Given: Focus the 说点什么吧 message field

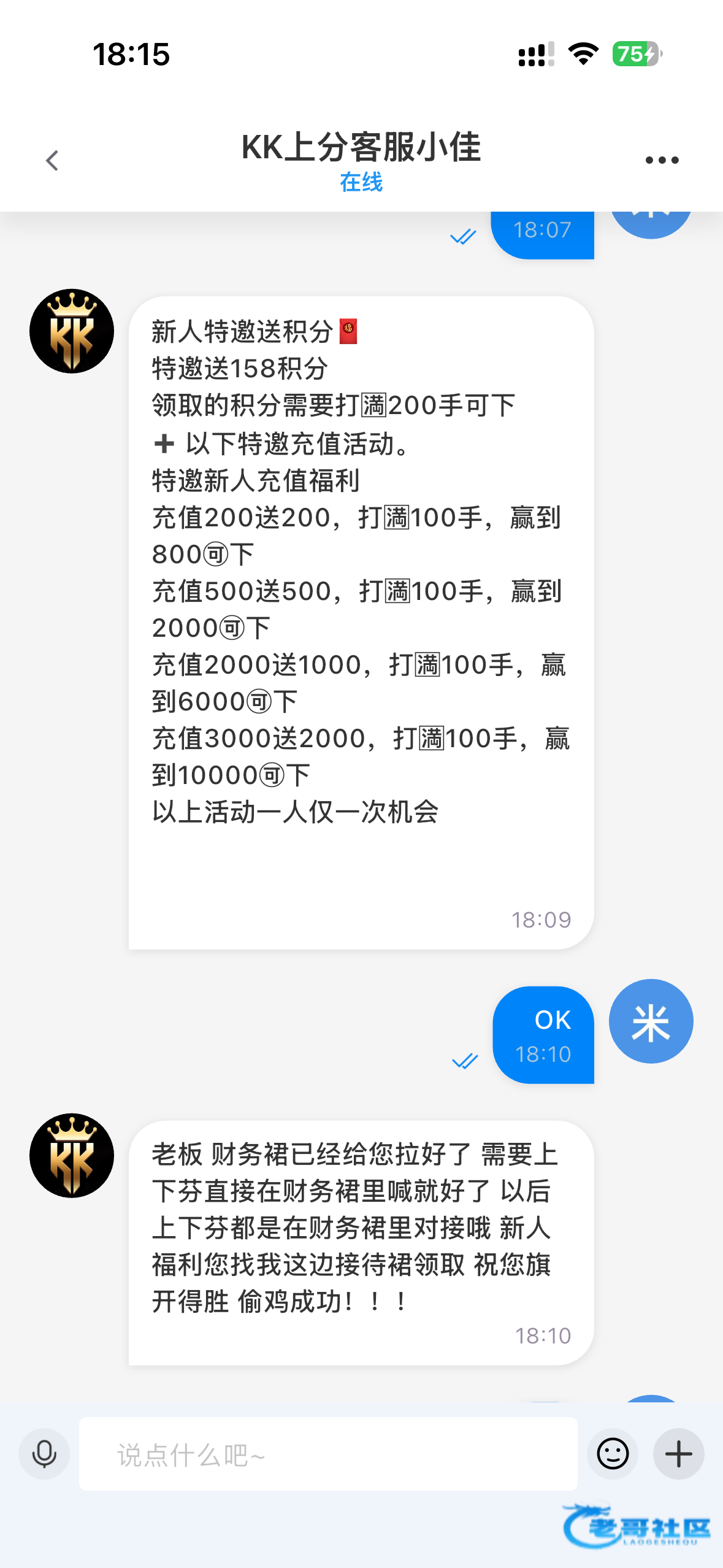Looking at the screenshot, I should [328, 1454].
